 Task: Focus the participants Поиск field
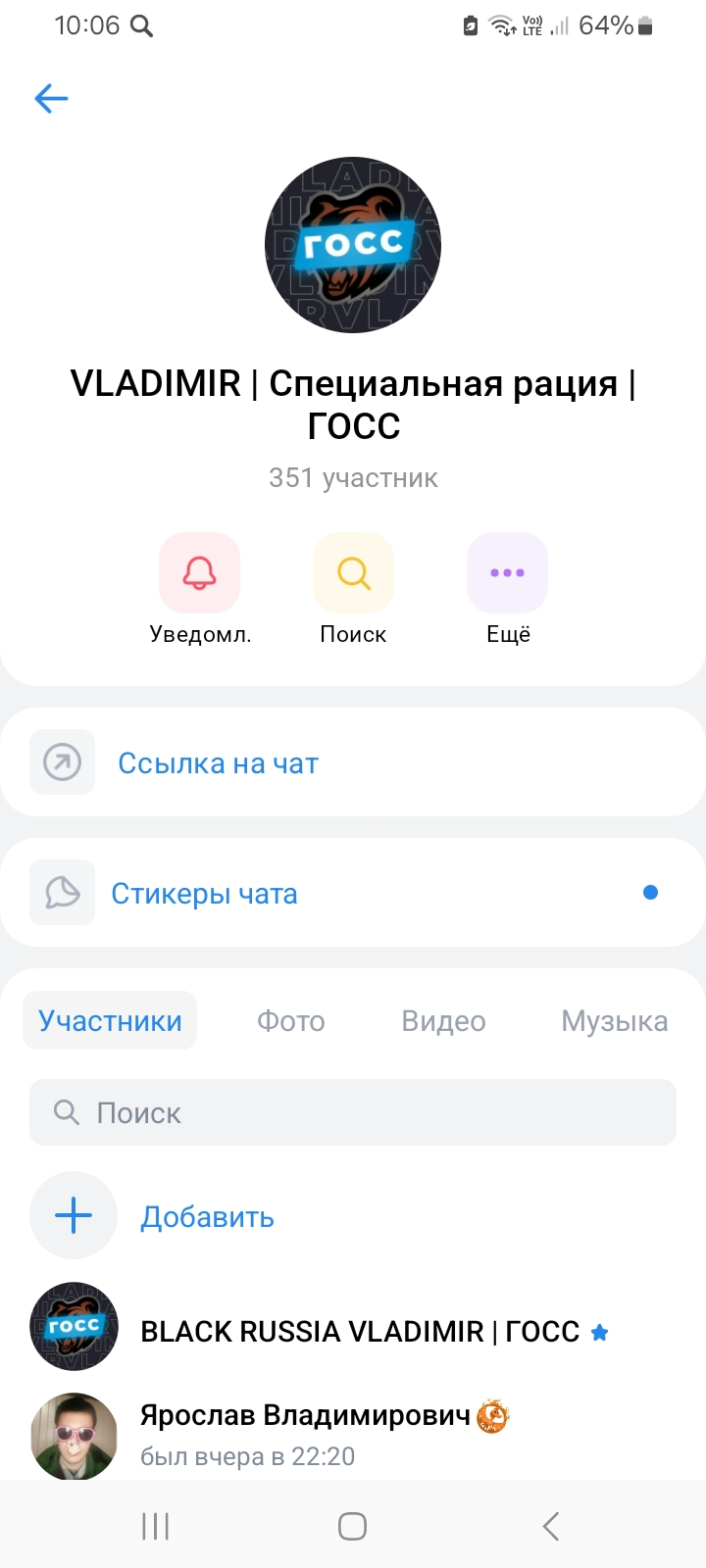[x=353, y=1113]
